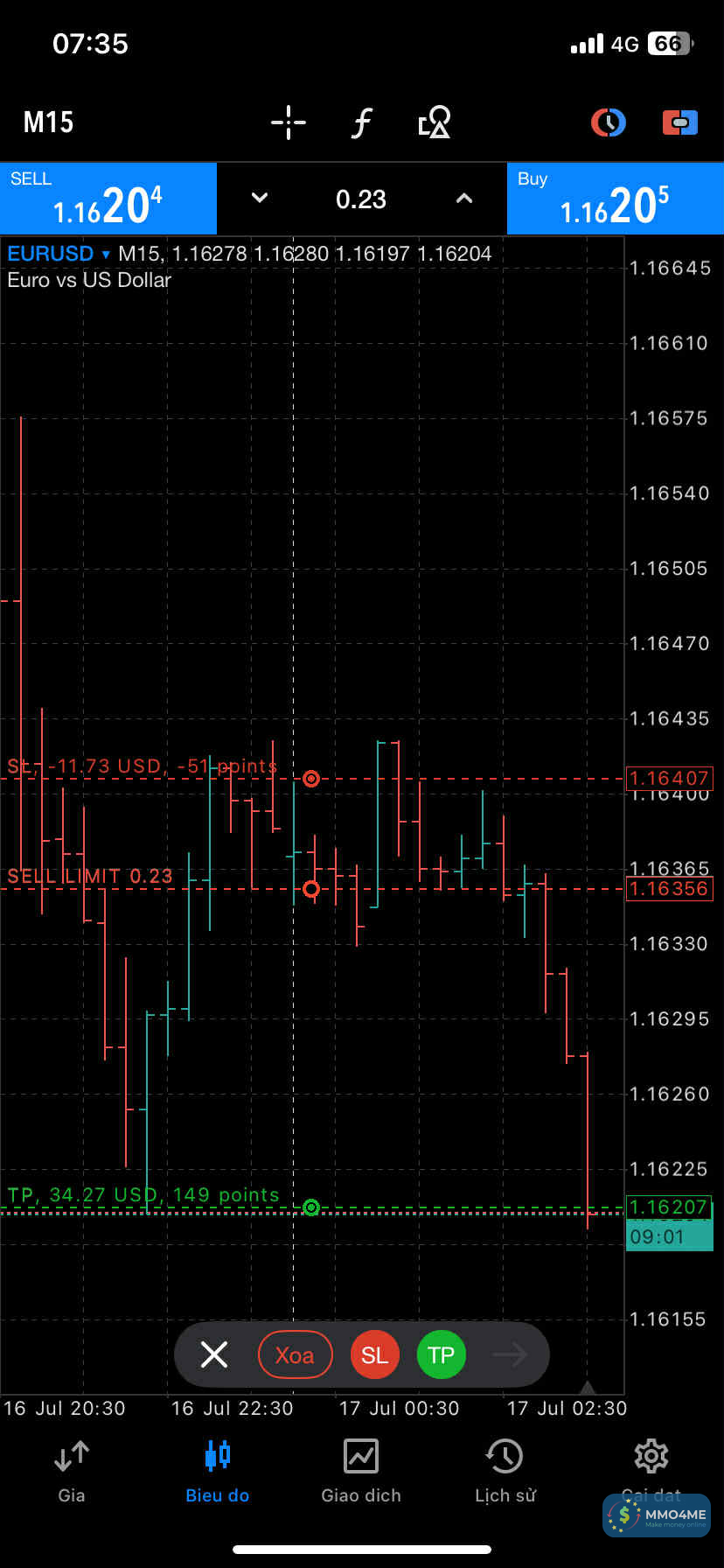This screenshot has width=724, height=1568.
Task: Tap the Buy price button
Action: [615, 199]
